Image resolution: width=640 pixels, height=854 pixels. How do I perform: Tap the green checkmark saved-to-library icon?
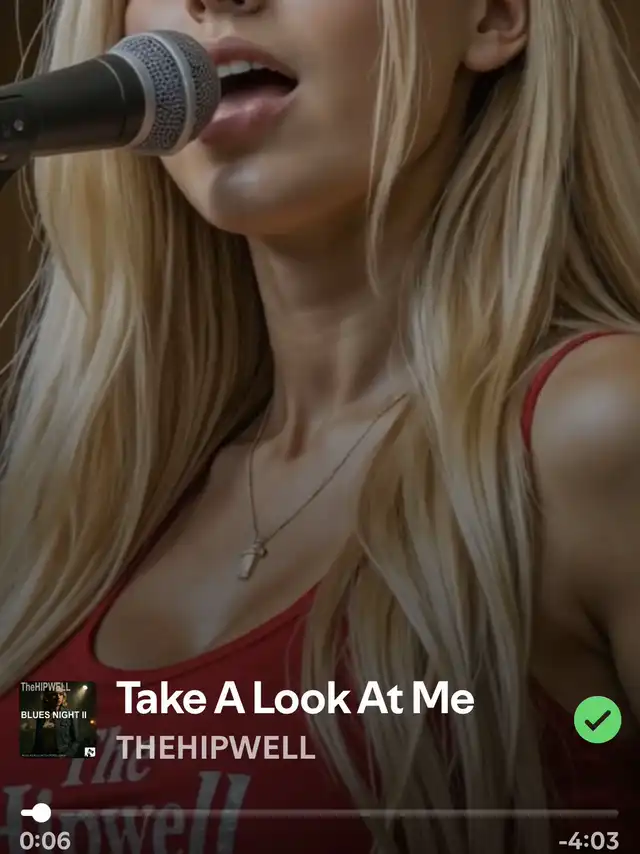pos(597,719)
